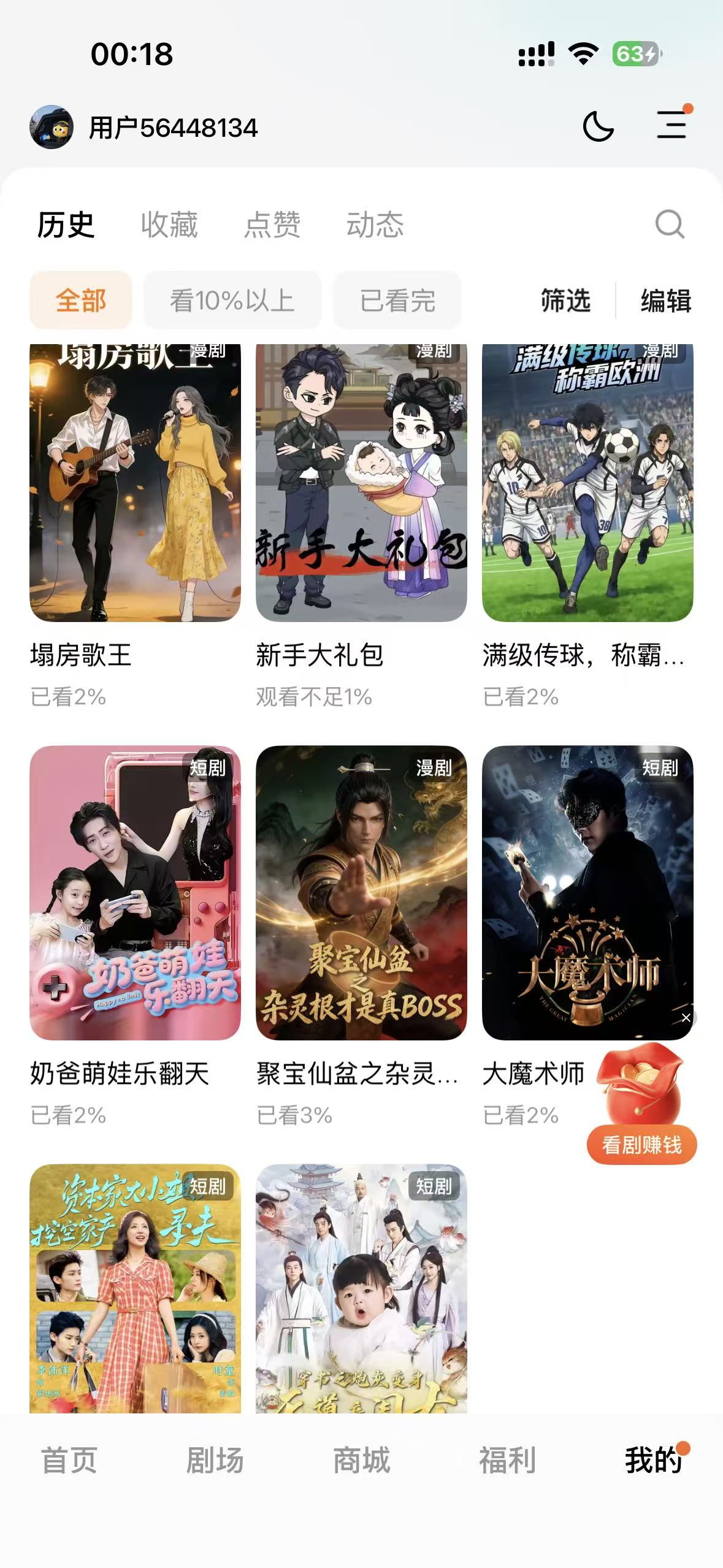The image size is (723, 1568).
Task: Toggle dark mode with the moon icon
Action: point(598,127)
